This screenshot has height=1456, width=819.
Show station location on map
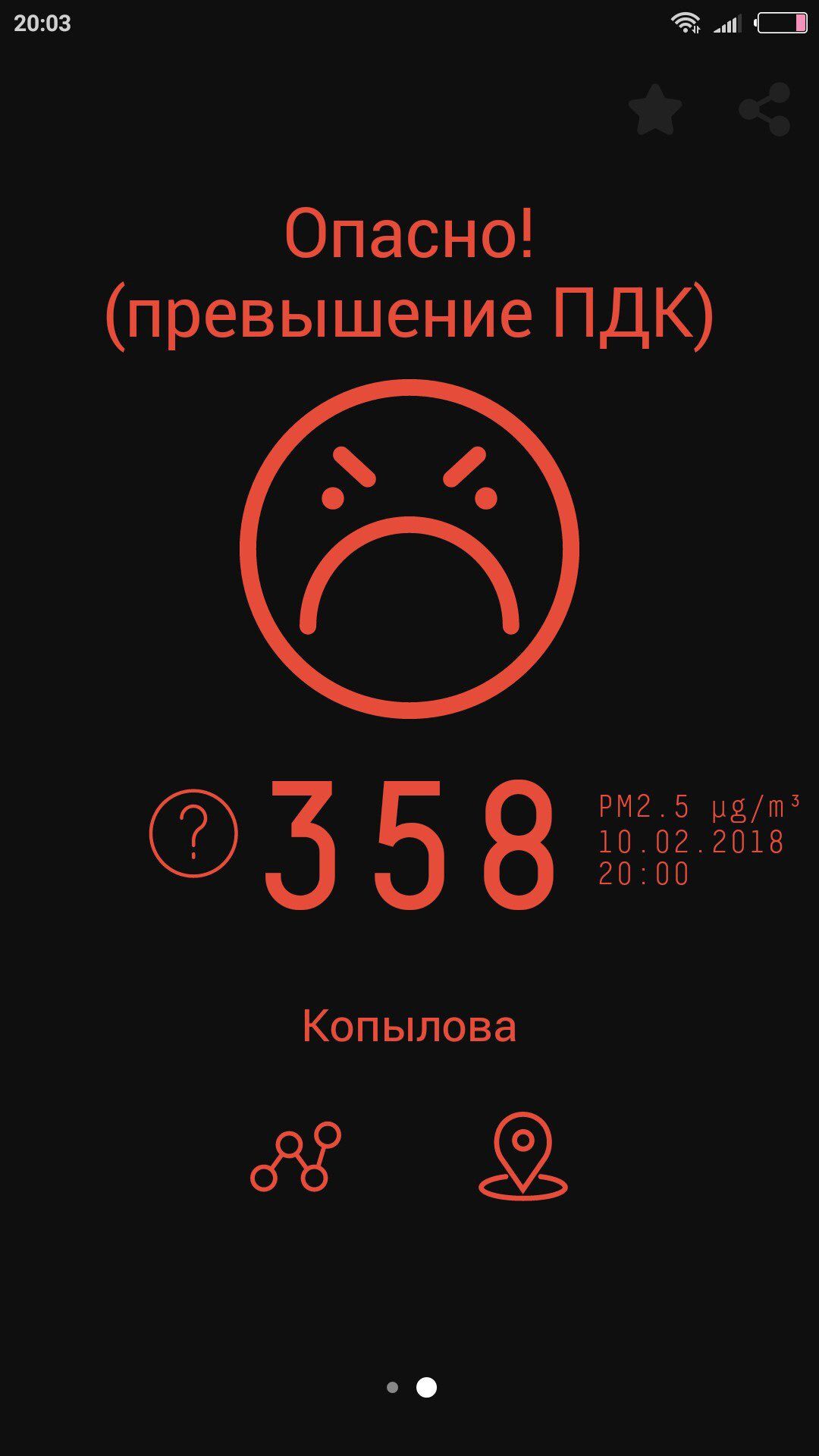[x=522, y=1156]
